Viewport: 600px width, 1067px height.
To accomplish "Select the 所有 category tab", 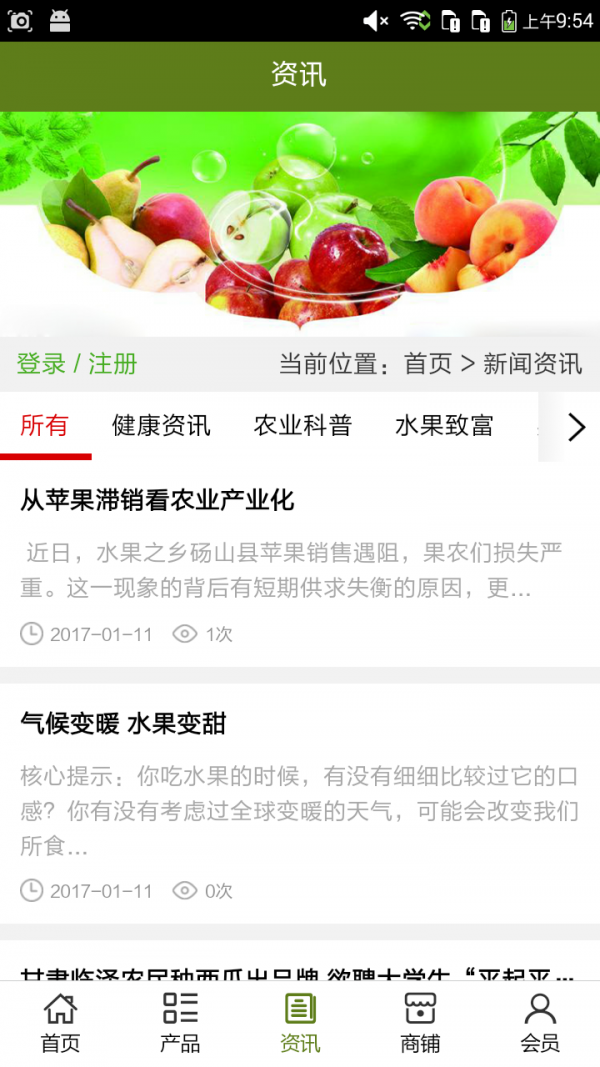I will [45, 426].
